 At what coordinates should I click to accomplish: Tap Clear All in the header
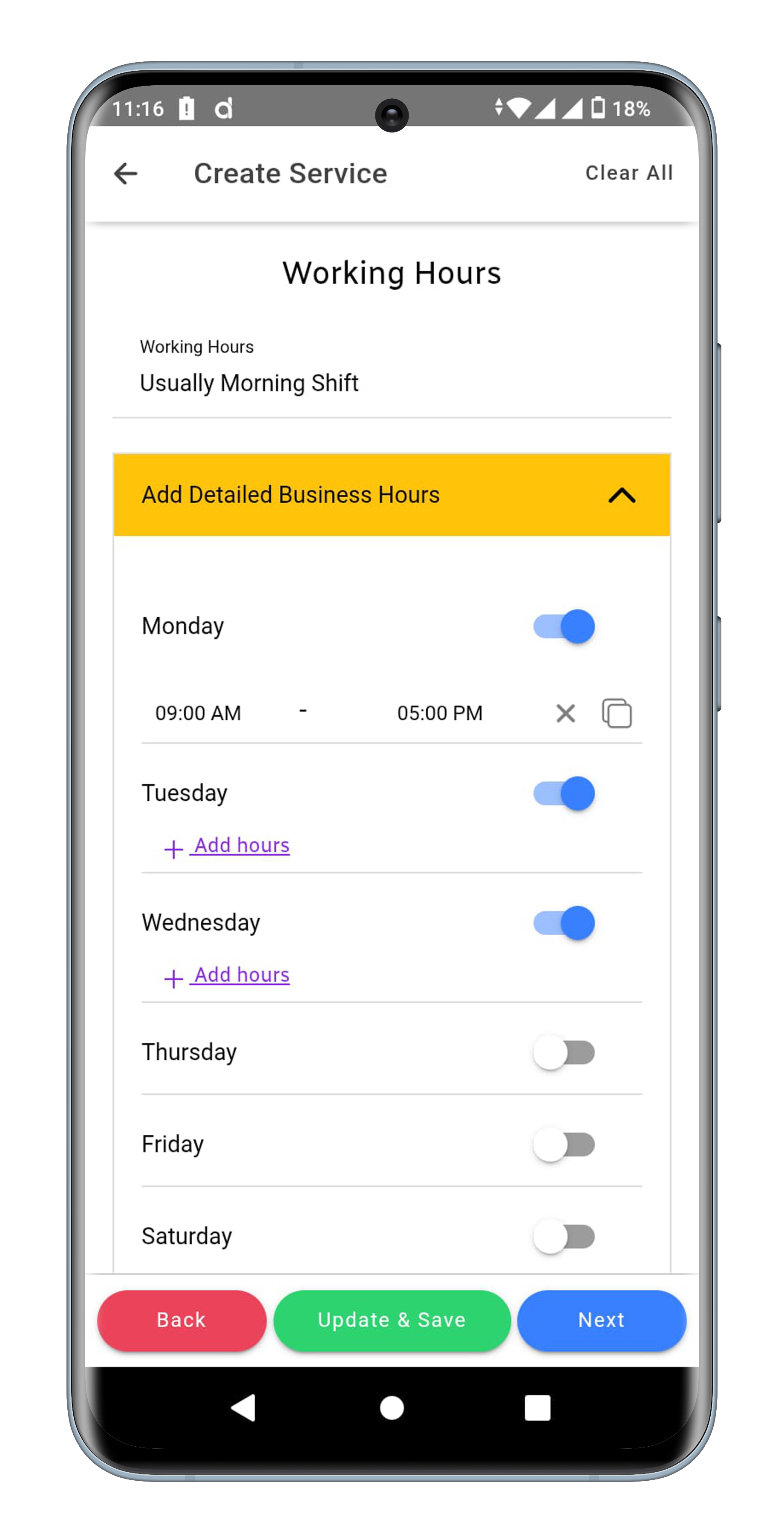tap(628, 173)
